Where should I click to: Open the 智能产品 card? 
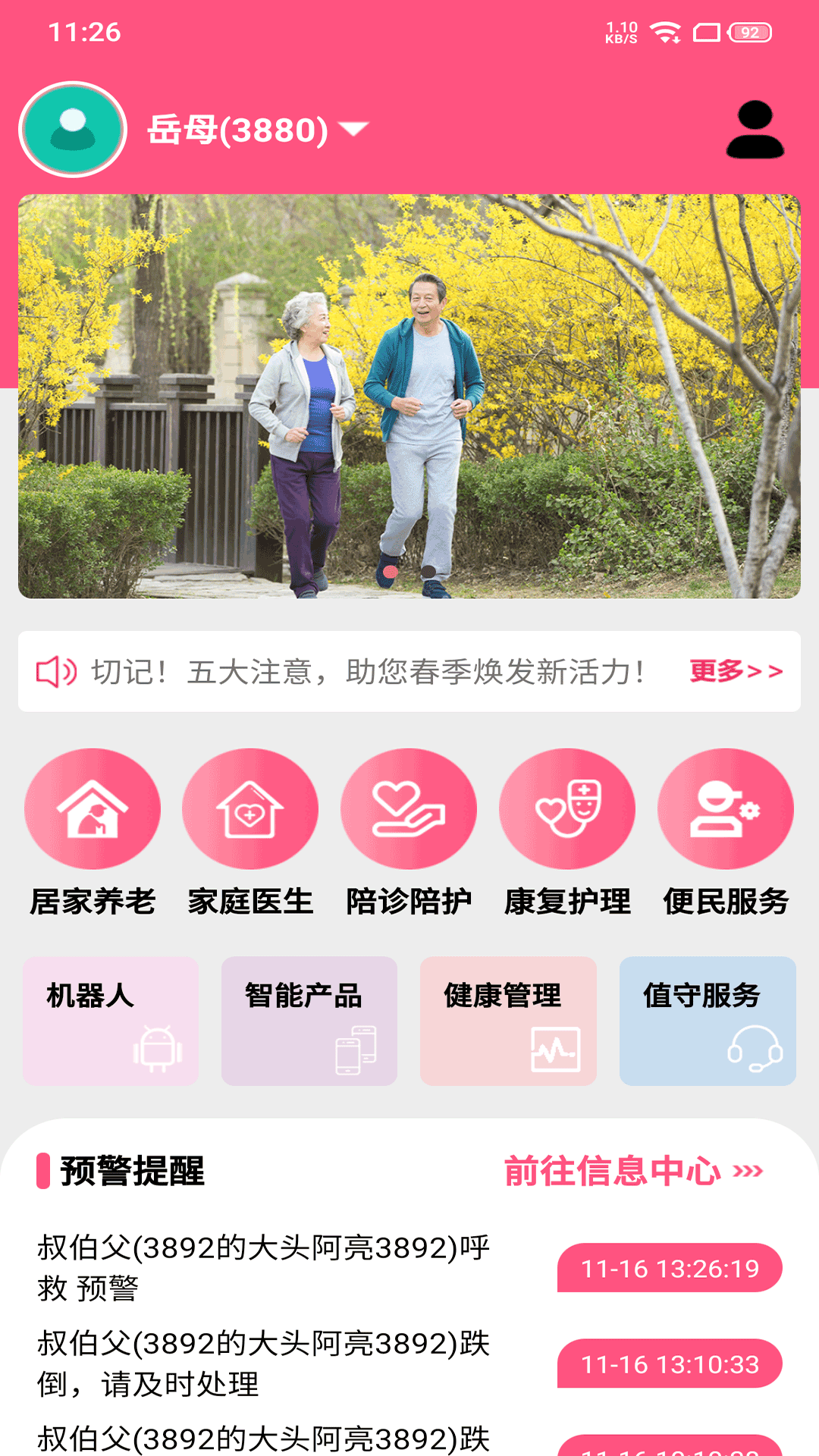309,1021
